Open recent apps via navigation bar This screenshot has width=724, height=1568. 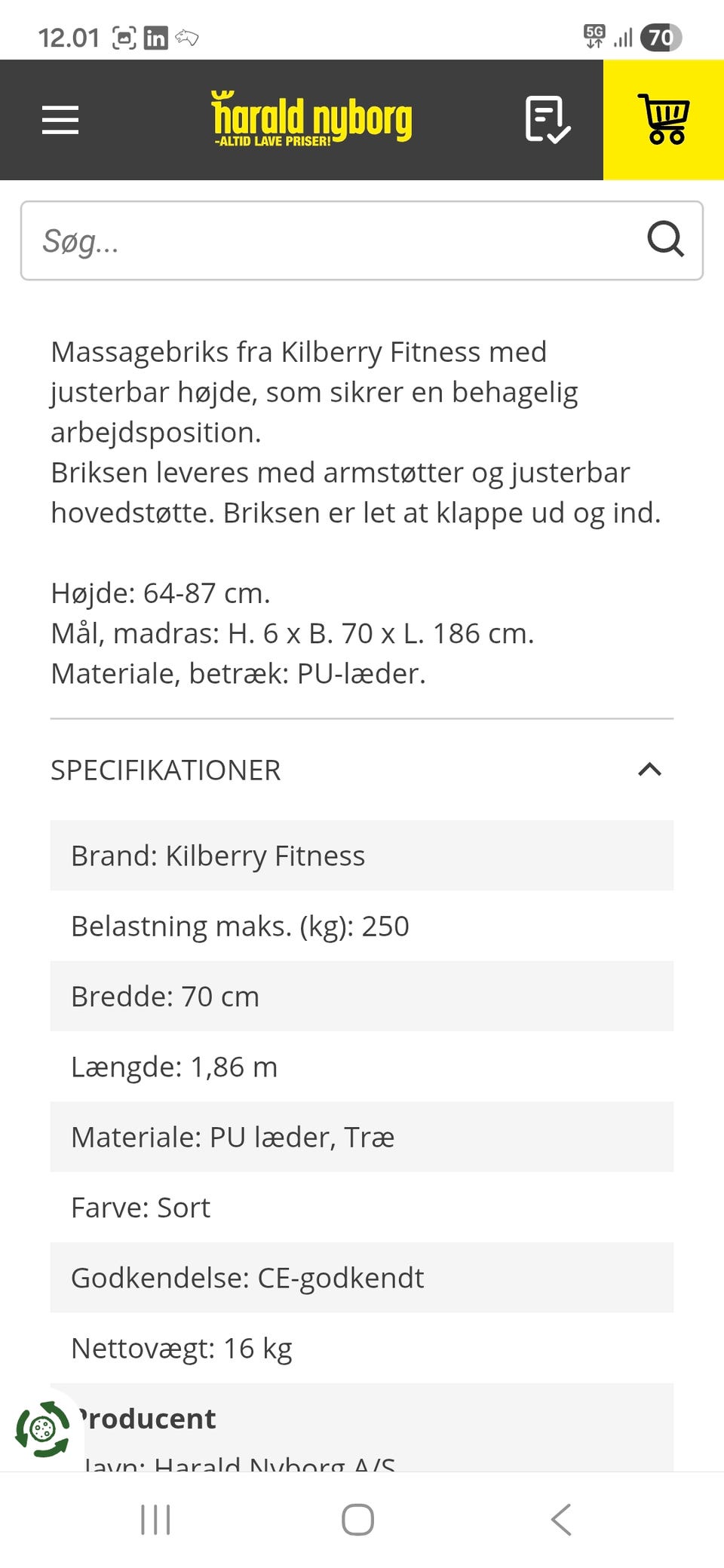(x=155, y=1520)
